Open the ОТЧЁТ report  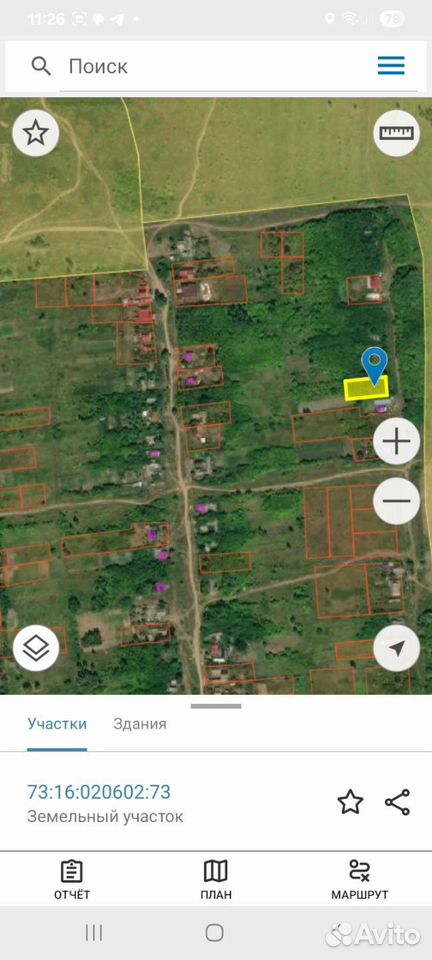72,880
